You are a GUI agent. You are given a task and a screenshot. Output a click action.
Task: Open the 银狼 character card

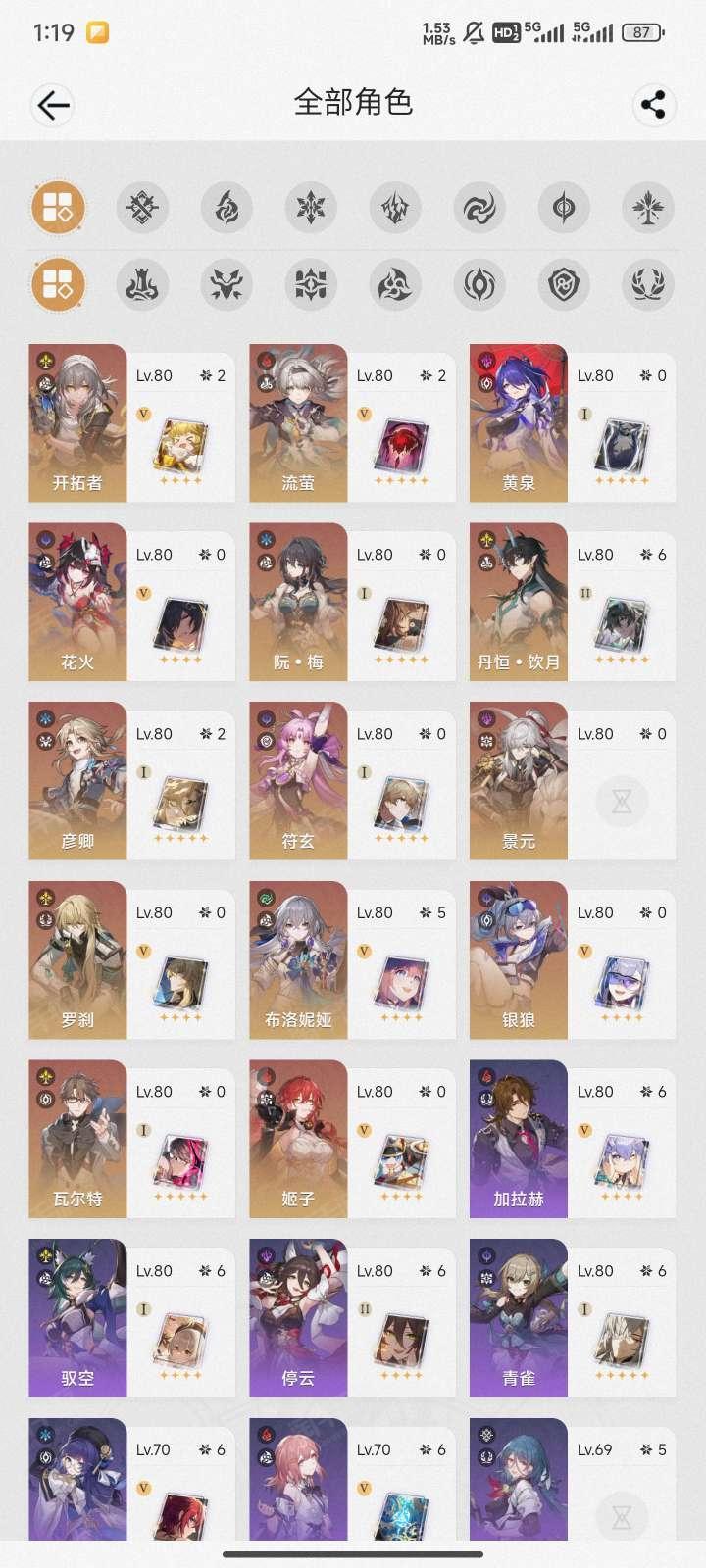click(573, 960)
